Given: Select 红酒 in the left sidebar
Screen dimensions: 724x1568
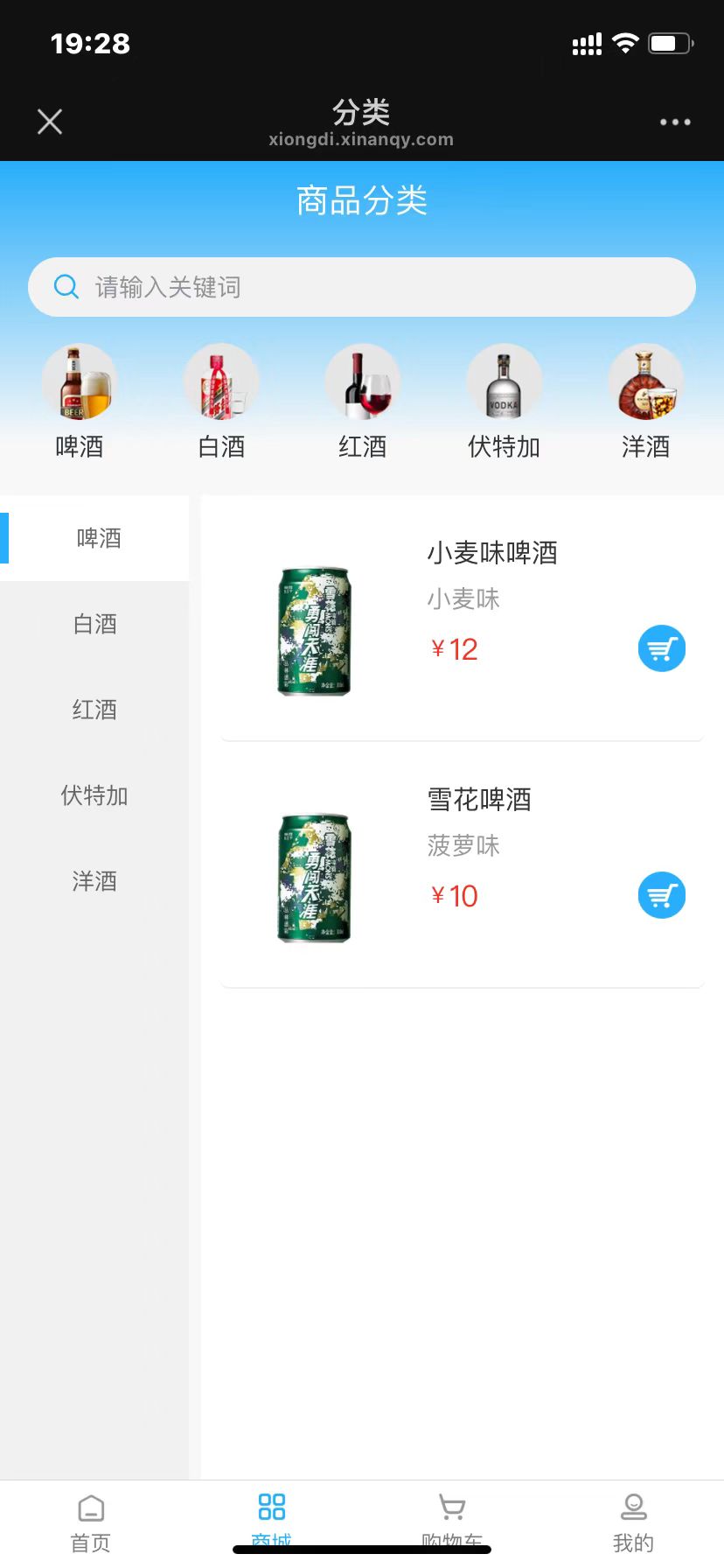Looking at the screenshot, I should tap(94, 710).
